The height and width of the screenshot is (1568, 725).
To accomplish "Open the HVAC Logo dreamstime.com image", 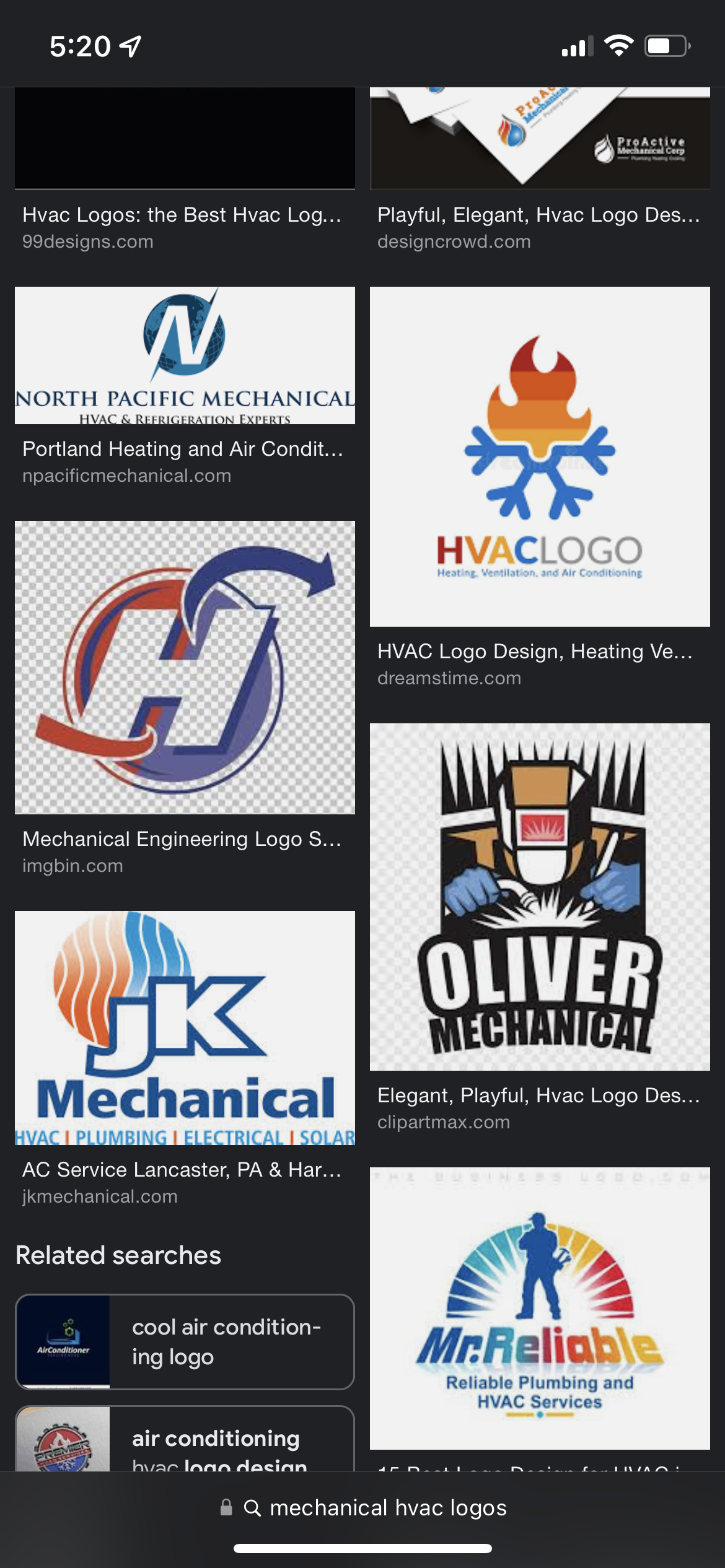I will click(540, 456).
